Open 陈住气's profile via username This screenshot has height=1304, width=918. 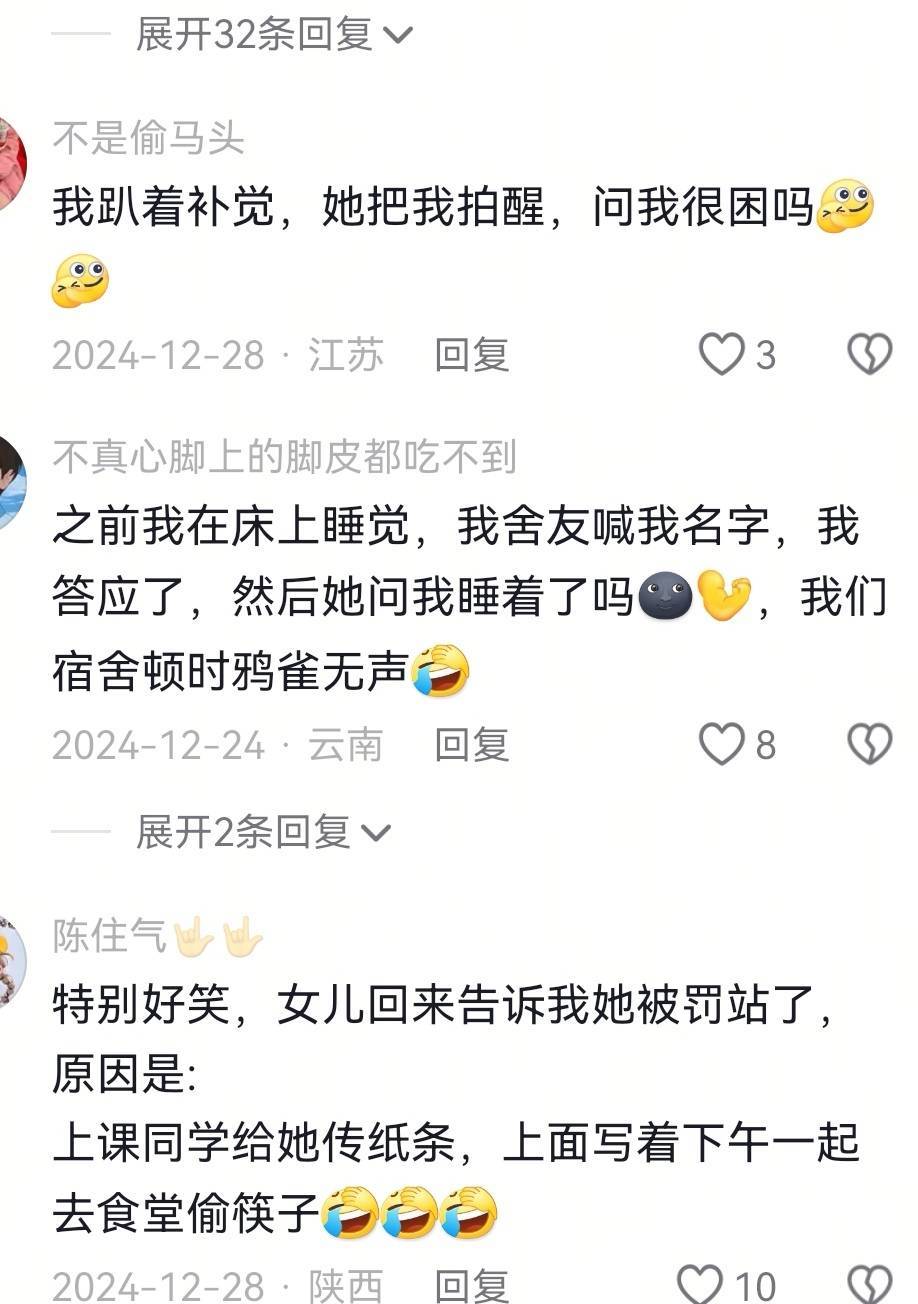point(110,937)
